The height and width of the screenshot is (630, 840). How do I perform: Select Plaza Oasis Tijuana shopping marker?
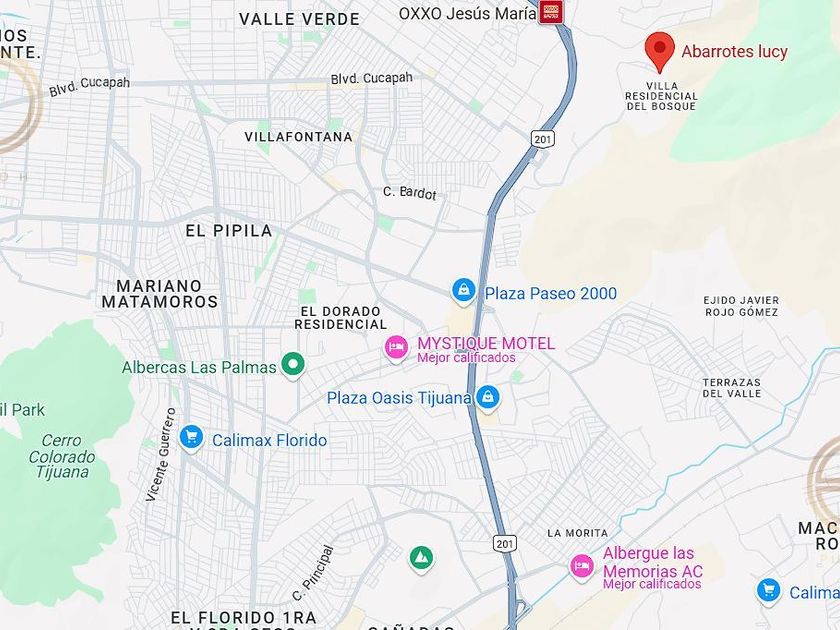(487, 397)
